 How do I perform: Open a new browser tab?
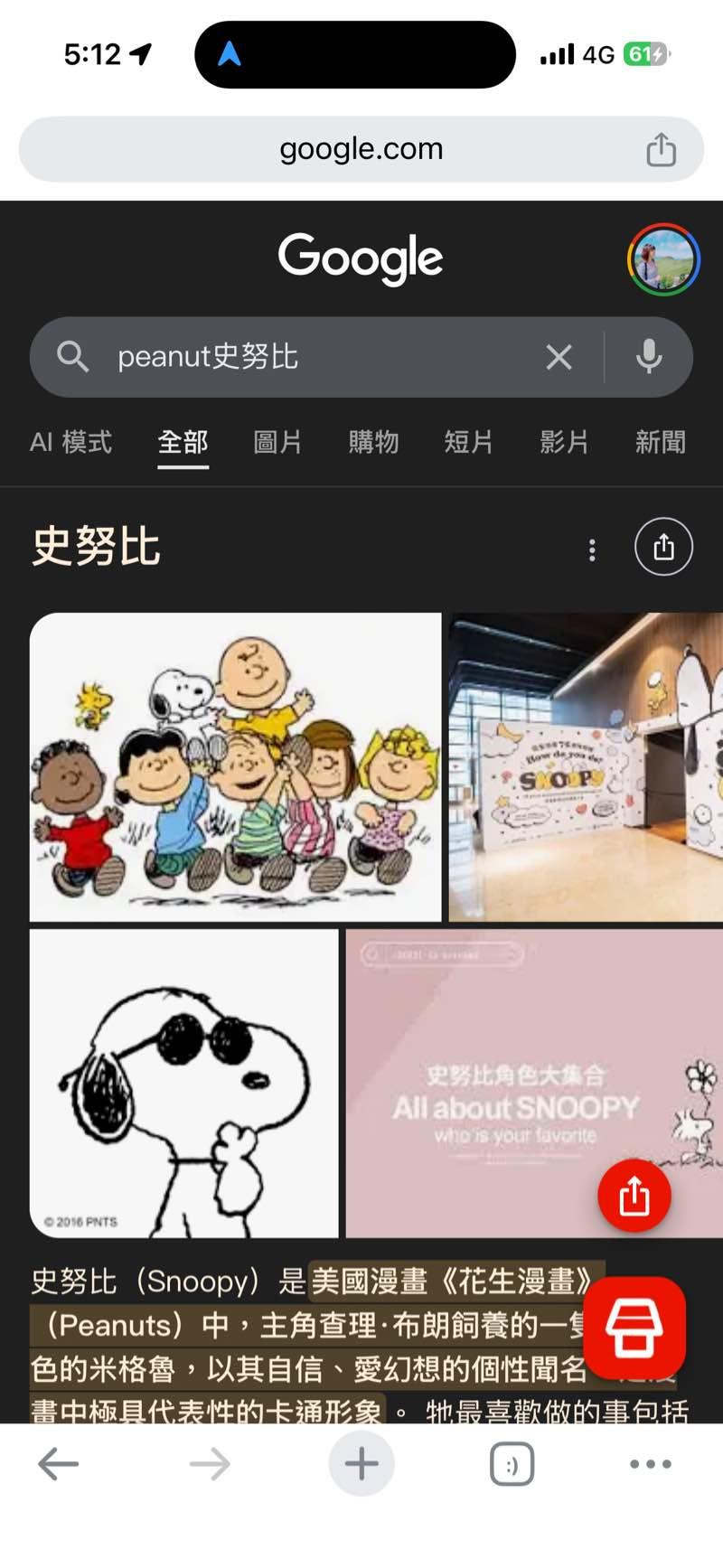coord(361,1464)
